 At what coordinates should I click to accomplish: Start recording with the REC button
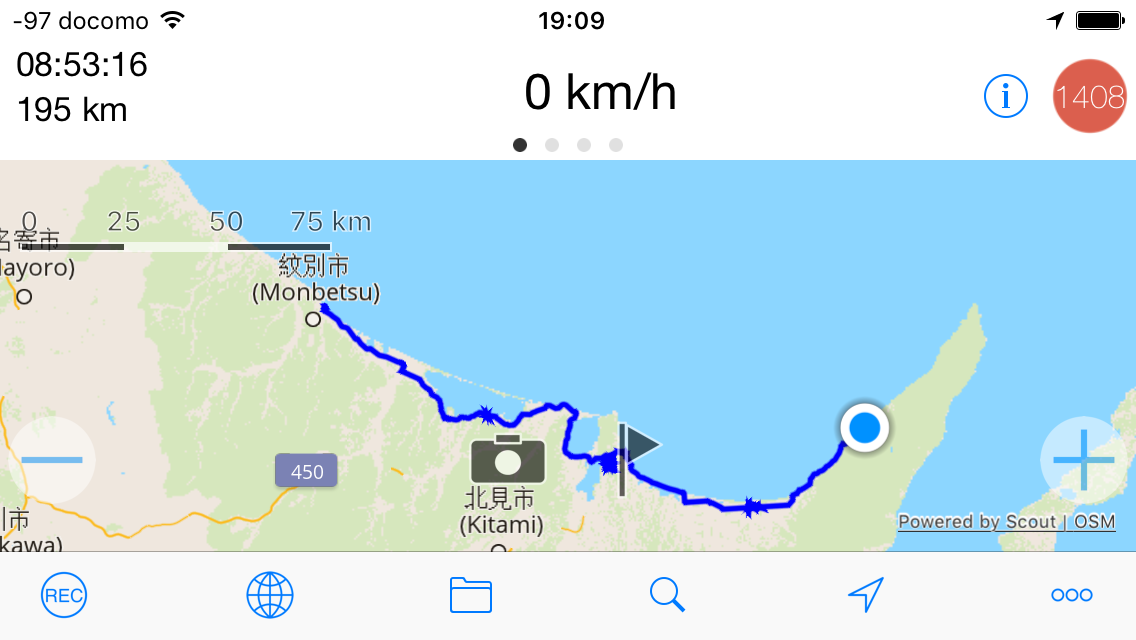(x=64, y=596)
